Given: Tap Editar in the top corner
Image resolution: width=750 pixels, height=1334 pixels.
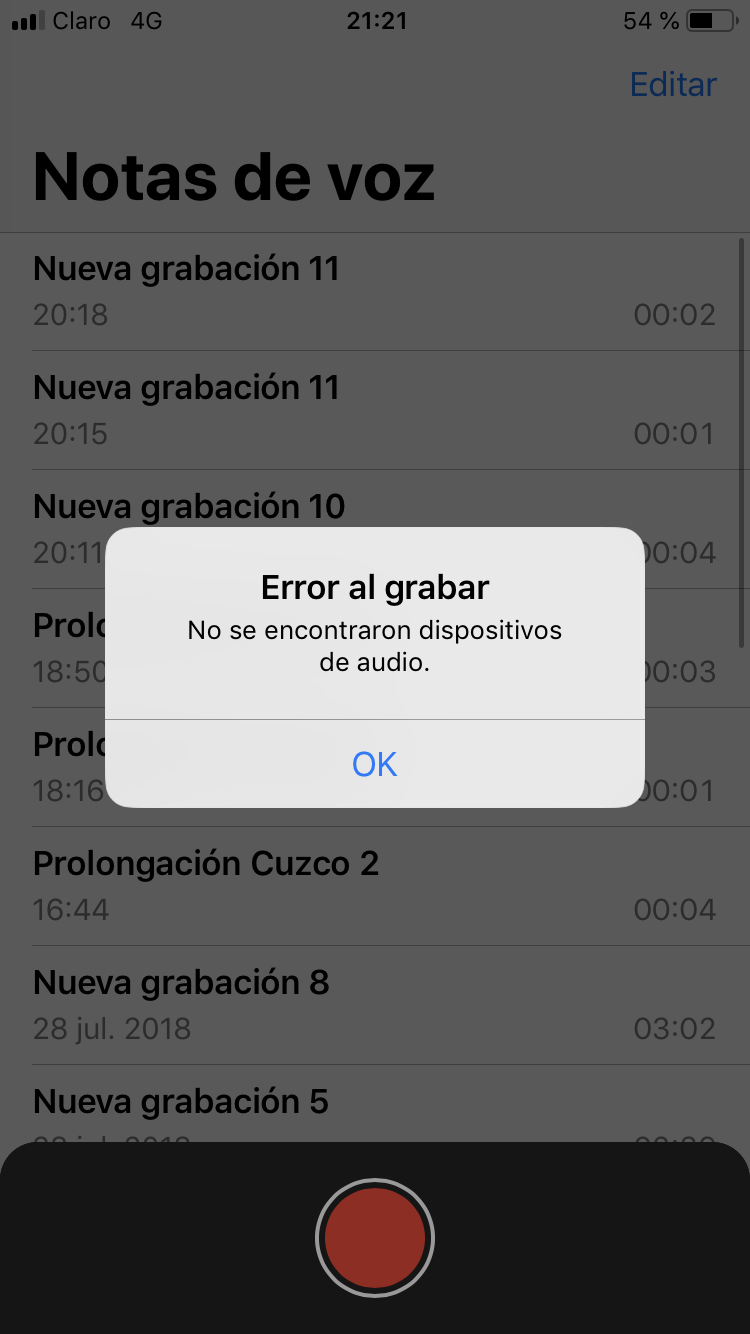Looking at the screenshot, I should point(673,84).
